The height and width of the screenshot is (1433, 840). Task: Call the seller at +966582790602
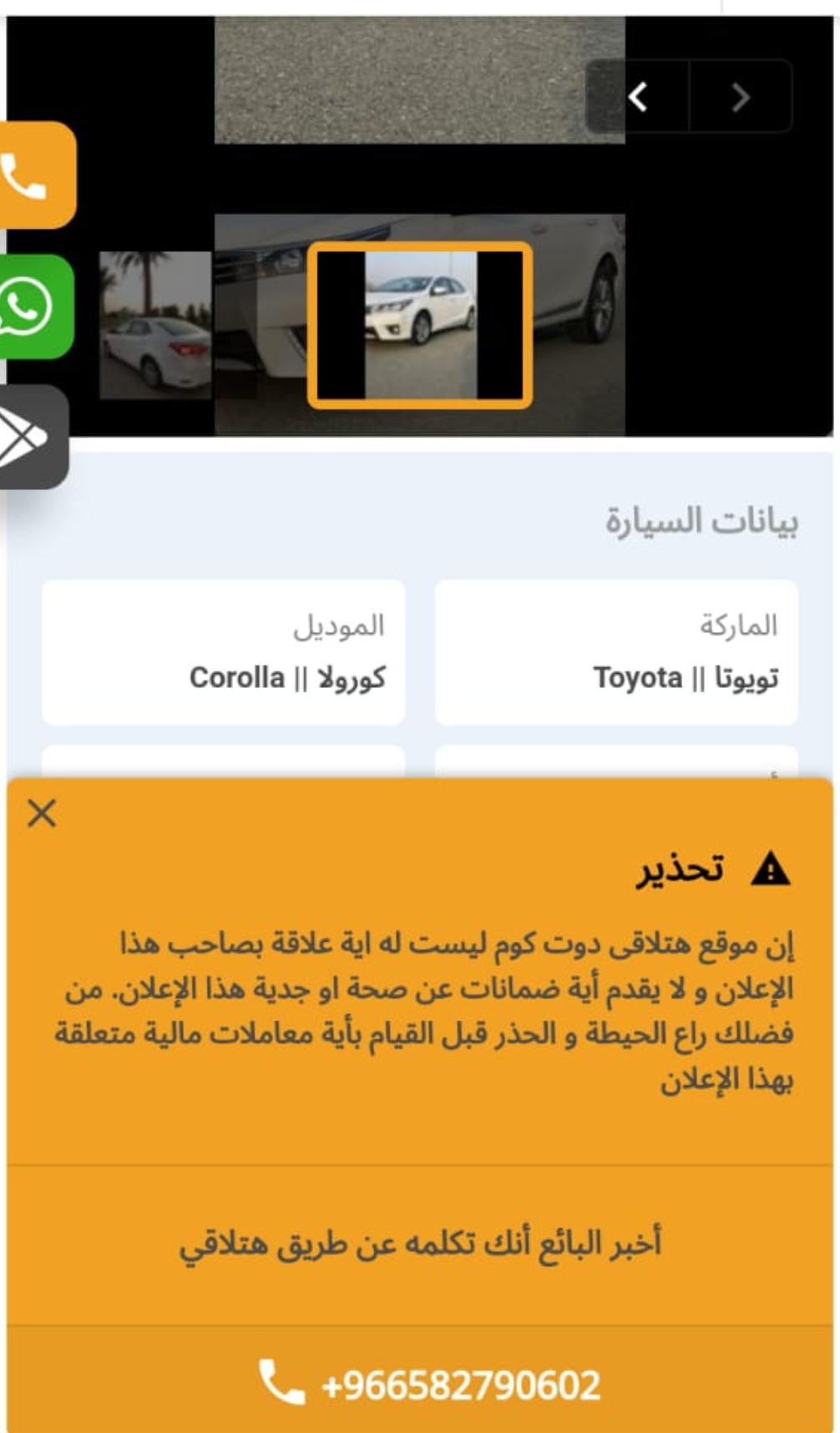429,1385
